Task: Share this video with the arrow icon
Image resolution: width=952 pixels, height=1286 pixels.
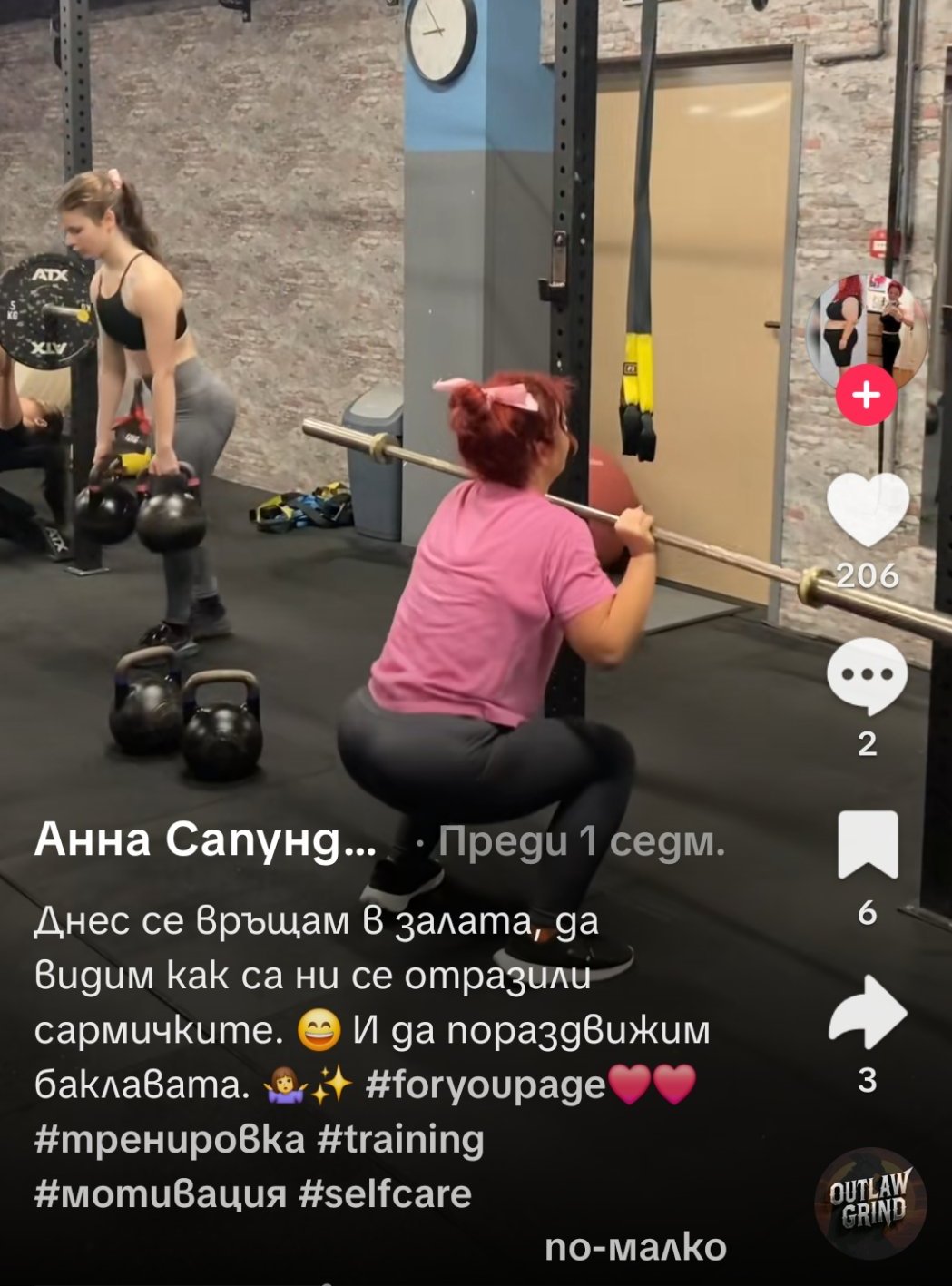Action: point(868,1013)
